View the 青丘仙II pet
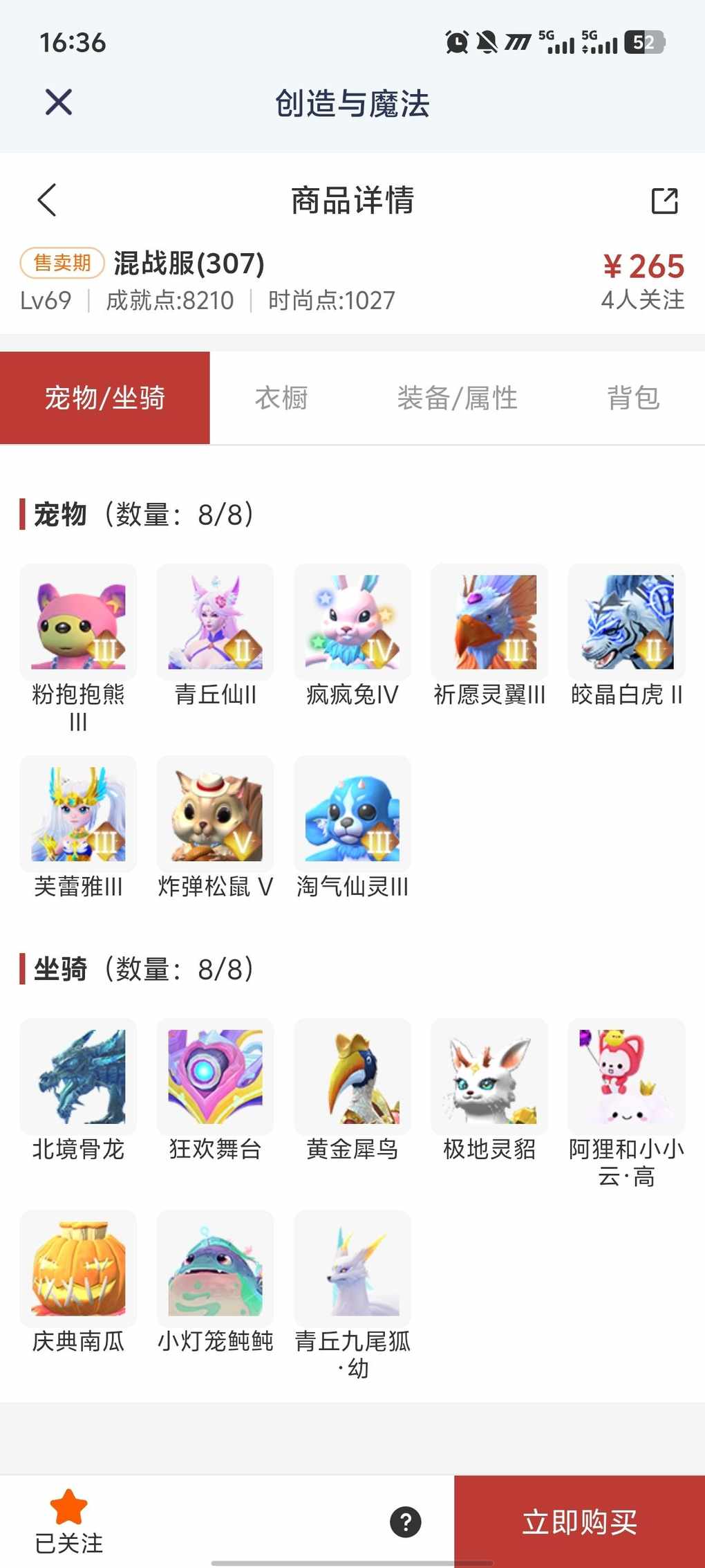The width and height of the screenshot is (705, 1568). click(215, 622)
